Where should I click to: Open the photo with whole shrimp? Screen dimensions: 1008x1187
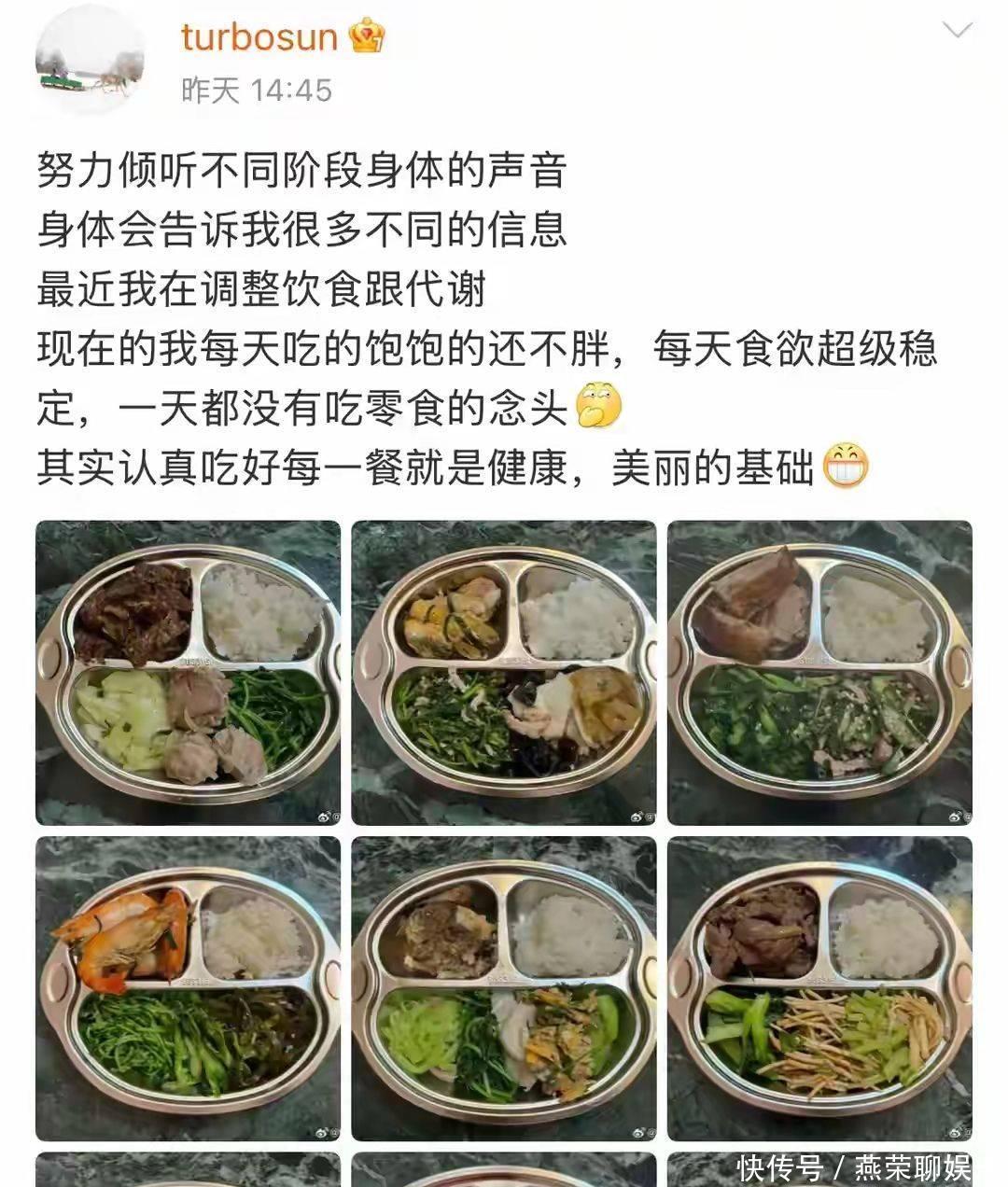pyautogui.click(x=188, y=988)
